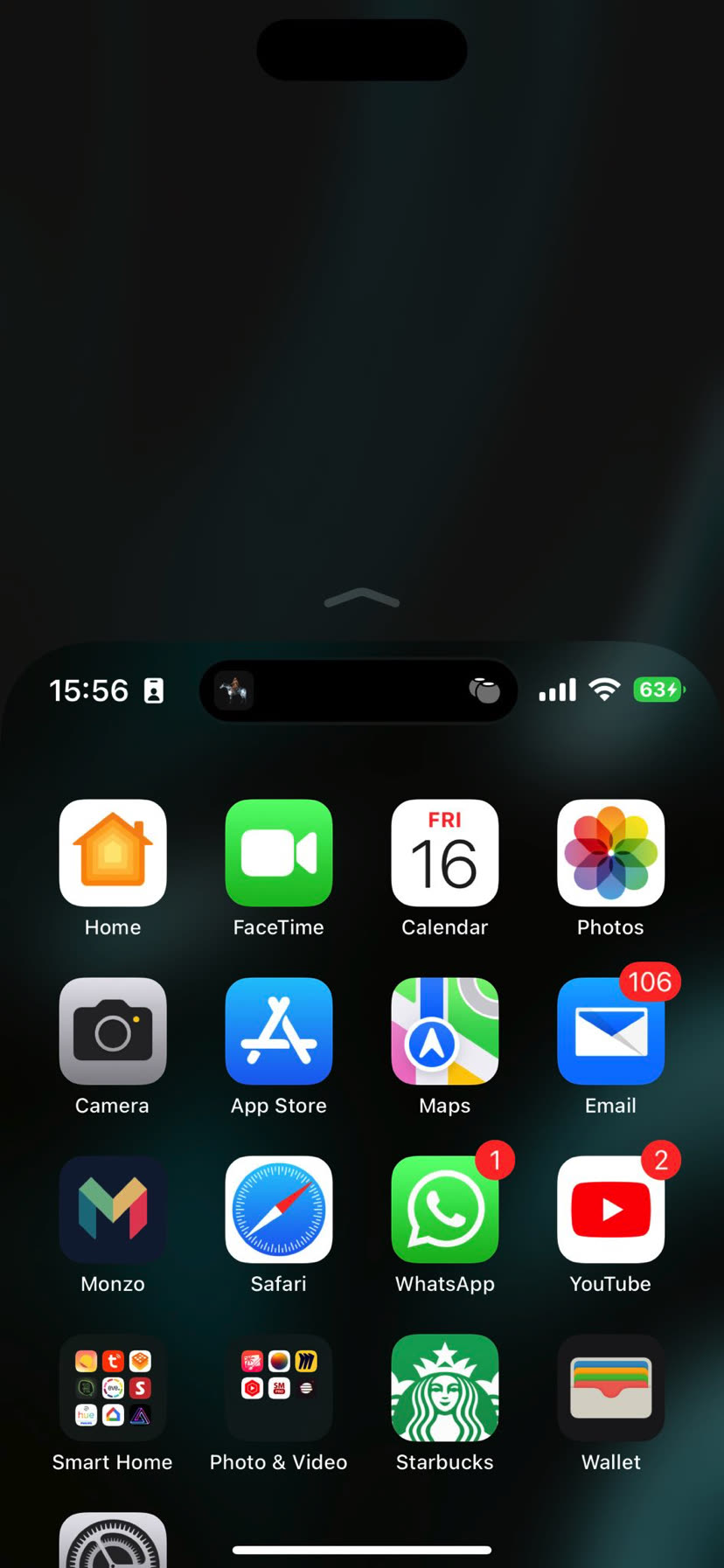Open Apple Wallet

(610, 1388)
